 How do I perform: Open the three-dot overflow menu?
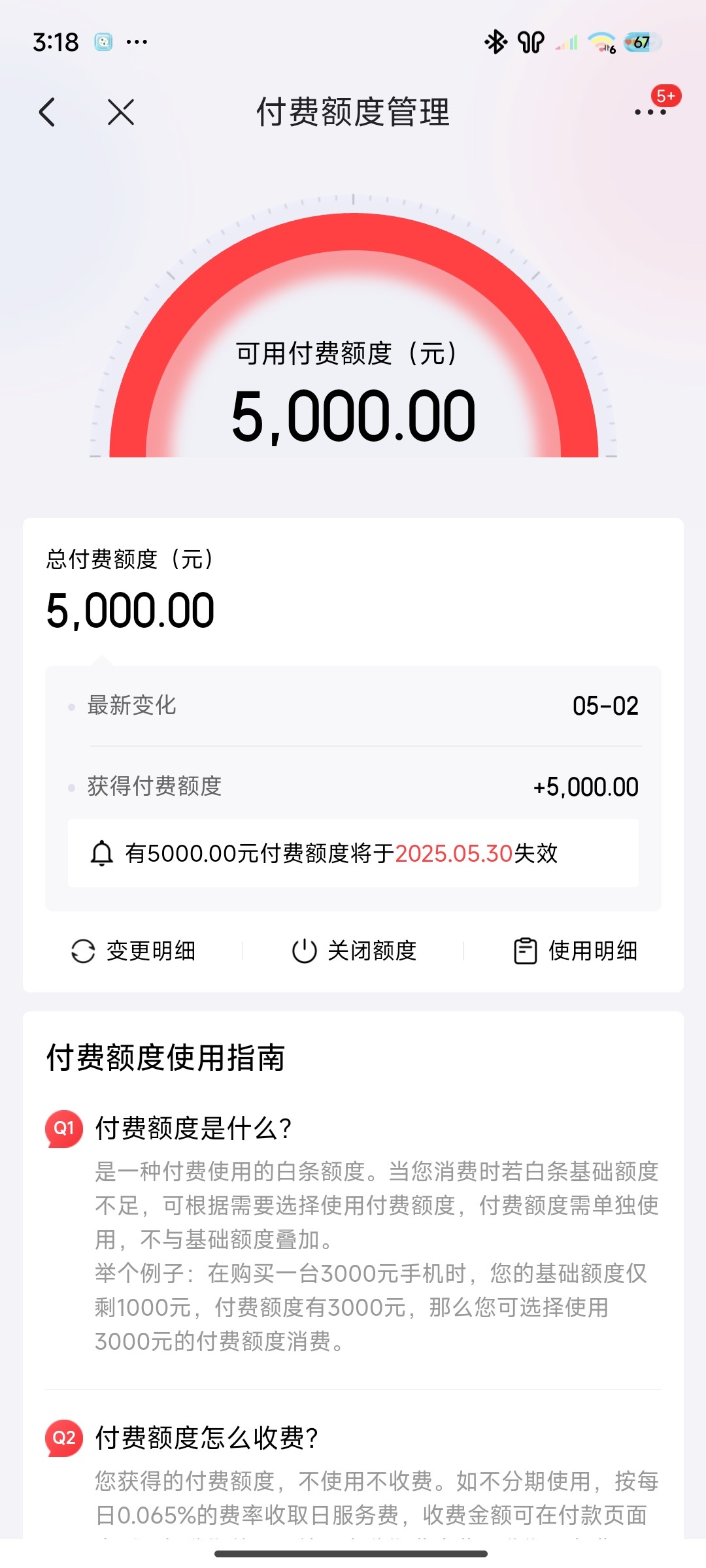point(650,112)
